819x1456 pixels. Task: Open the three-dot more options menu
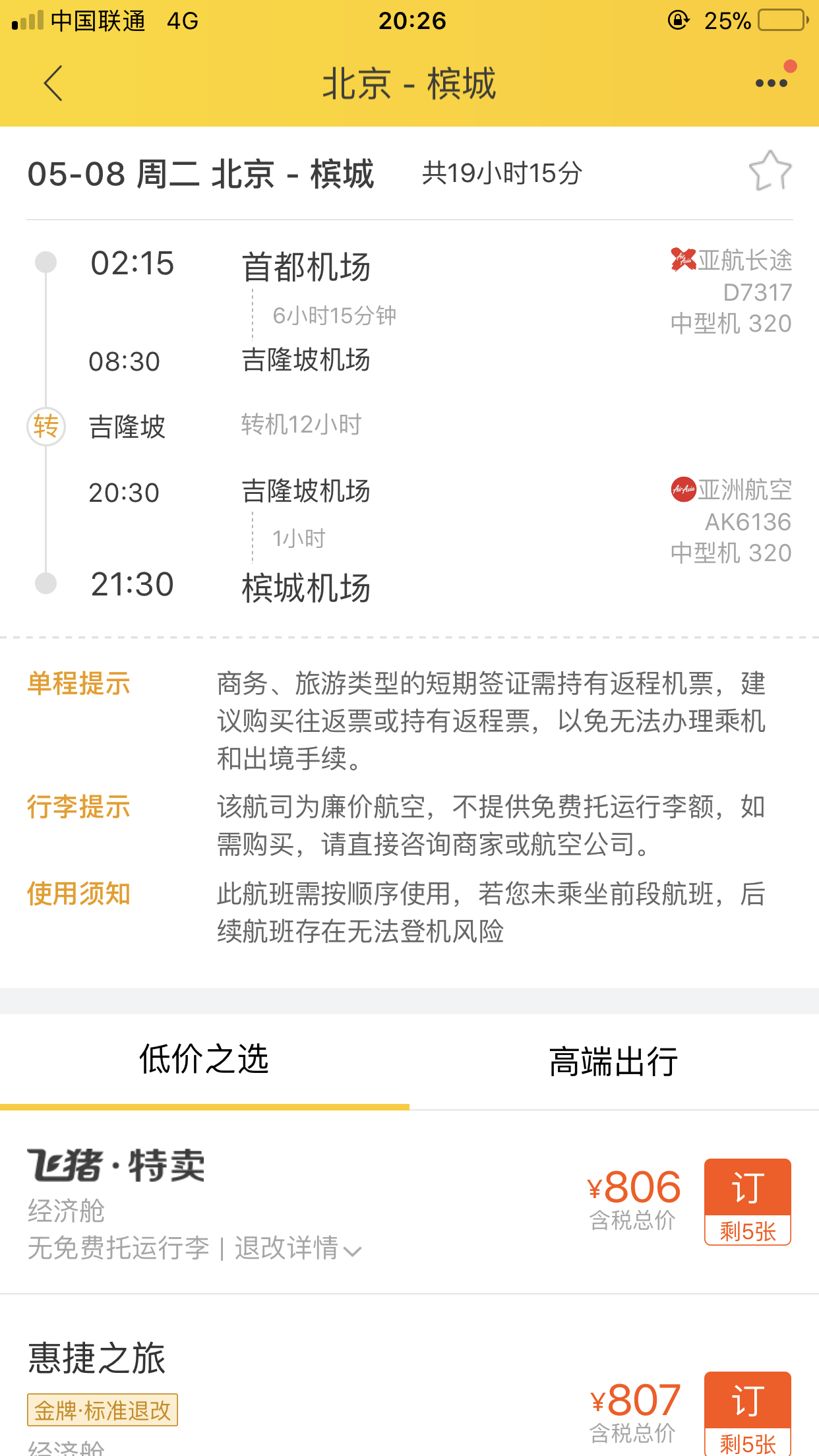coord(771,83)
